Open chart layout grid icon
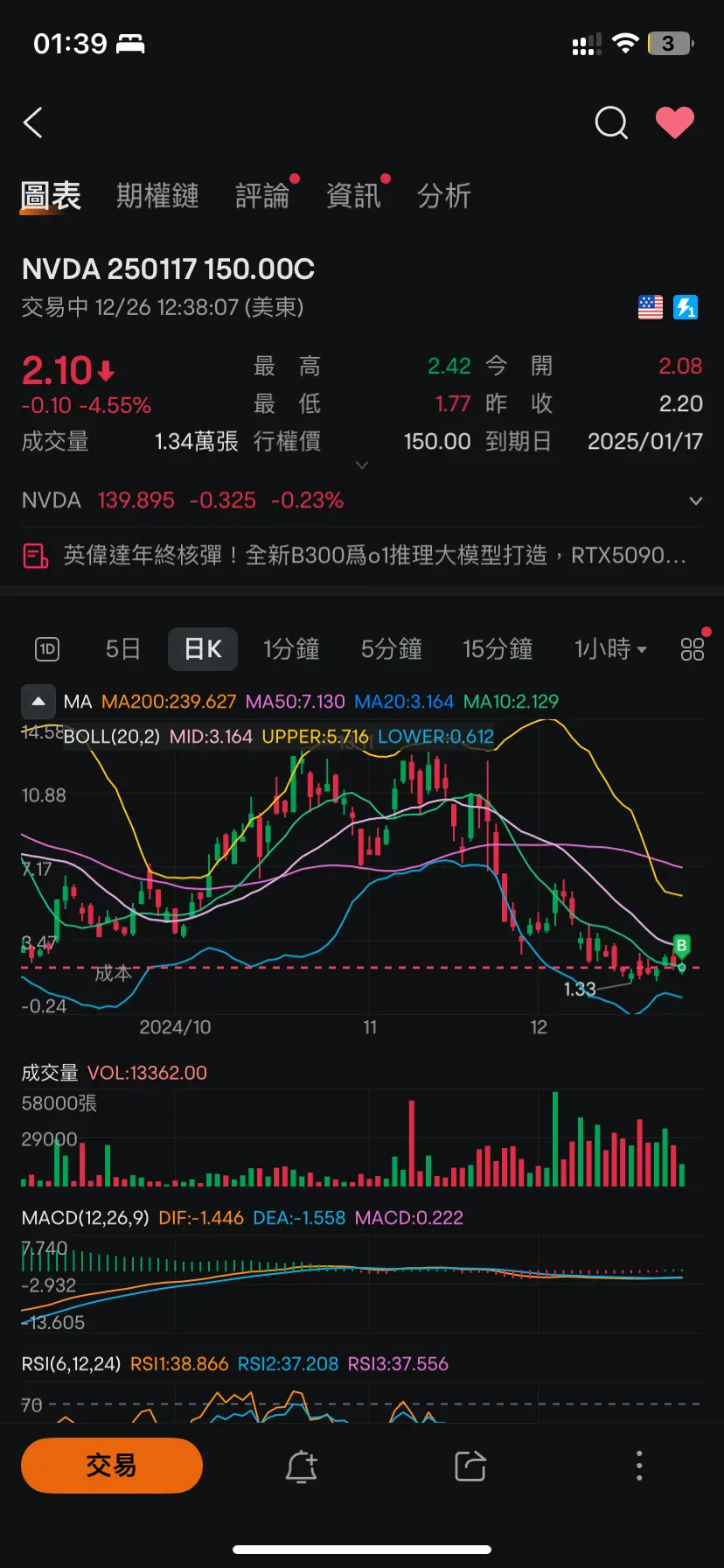Viewport: 724px width, 1568px height. [x=693, y=649]
